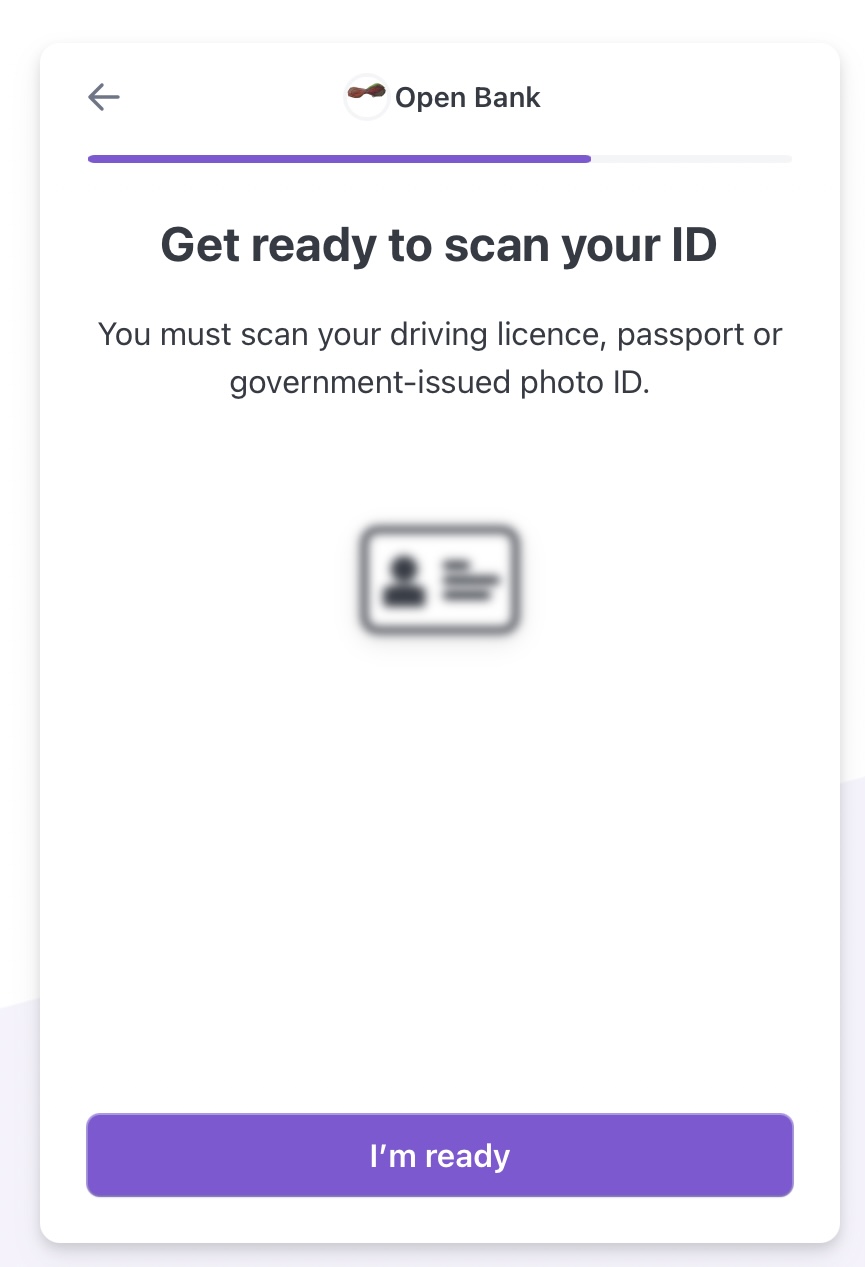Tap the I'm ready button

pyautogui.click(x=440, y=1156)
